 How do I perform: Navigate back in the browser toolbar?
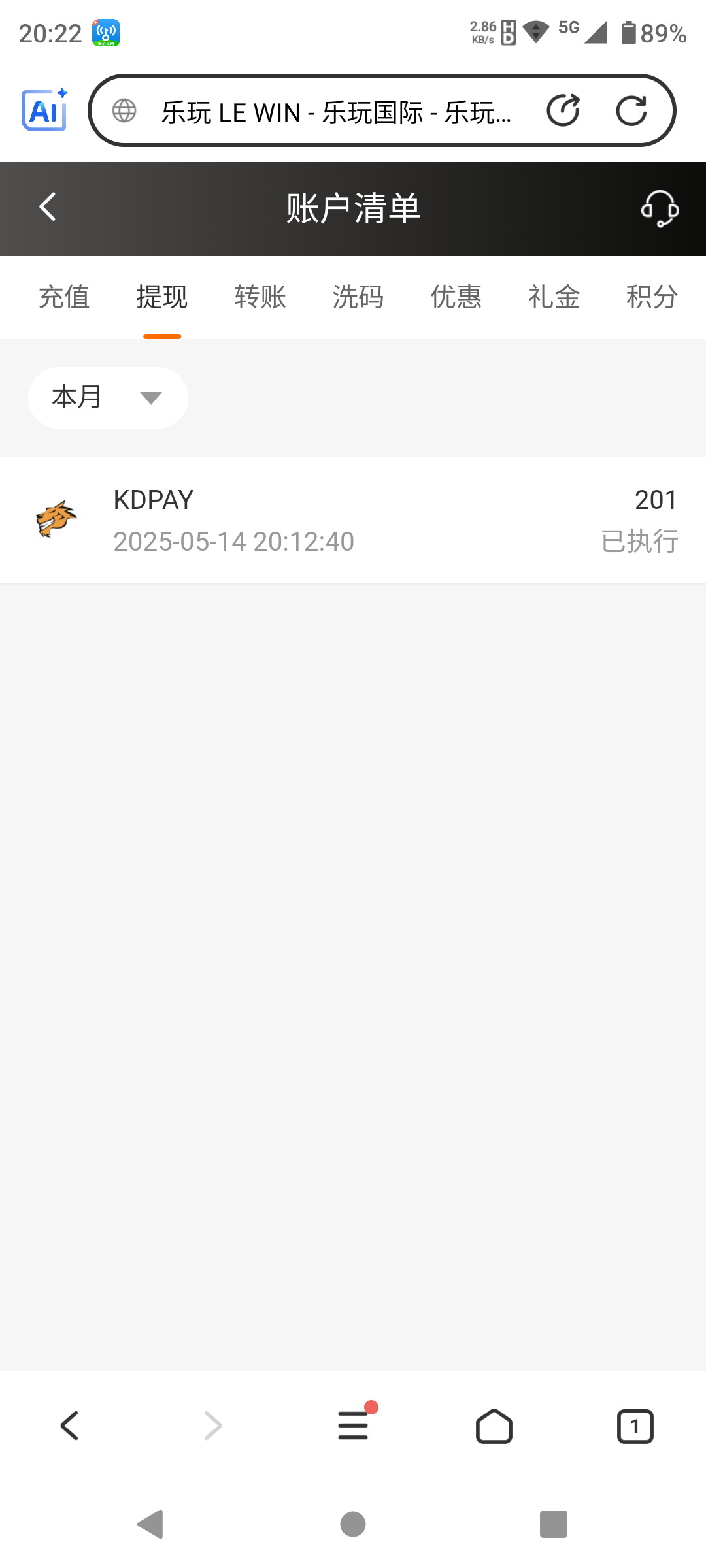[70, 1426]
